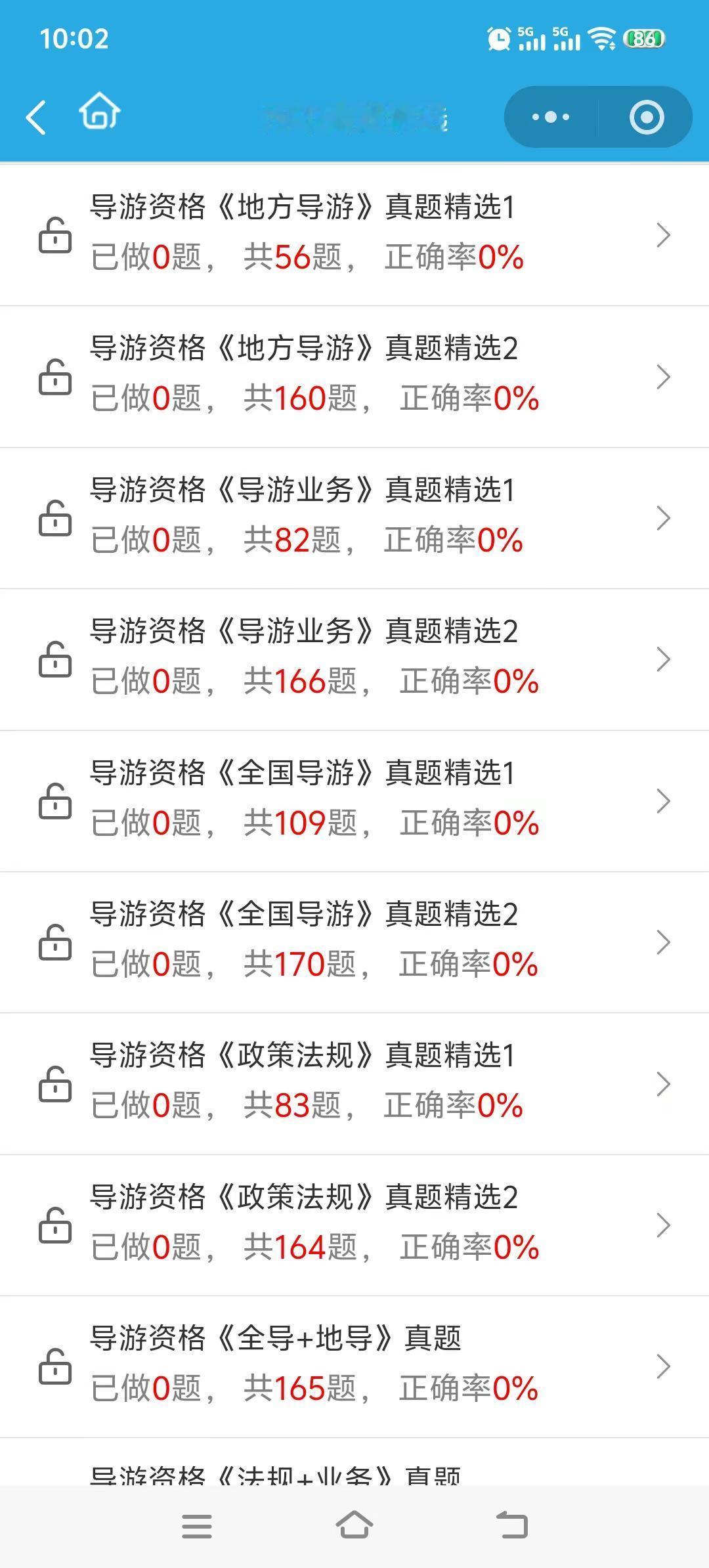
Task: Open 导游资格《地方导游》真题精选1
Action: [354, 234]
